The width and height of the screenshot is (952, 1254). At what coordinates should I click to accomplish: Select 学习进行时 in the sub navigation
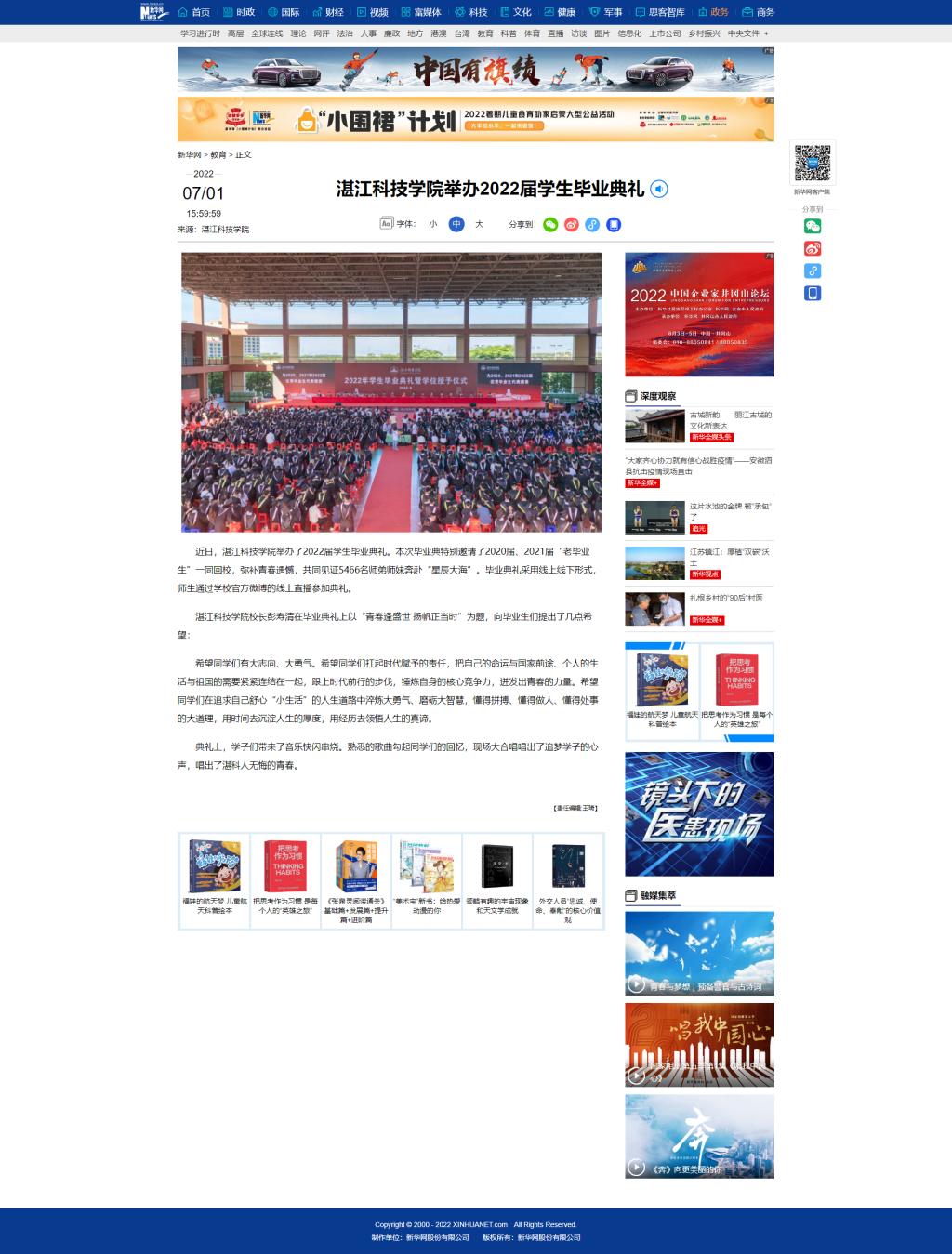coord(200,33)
